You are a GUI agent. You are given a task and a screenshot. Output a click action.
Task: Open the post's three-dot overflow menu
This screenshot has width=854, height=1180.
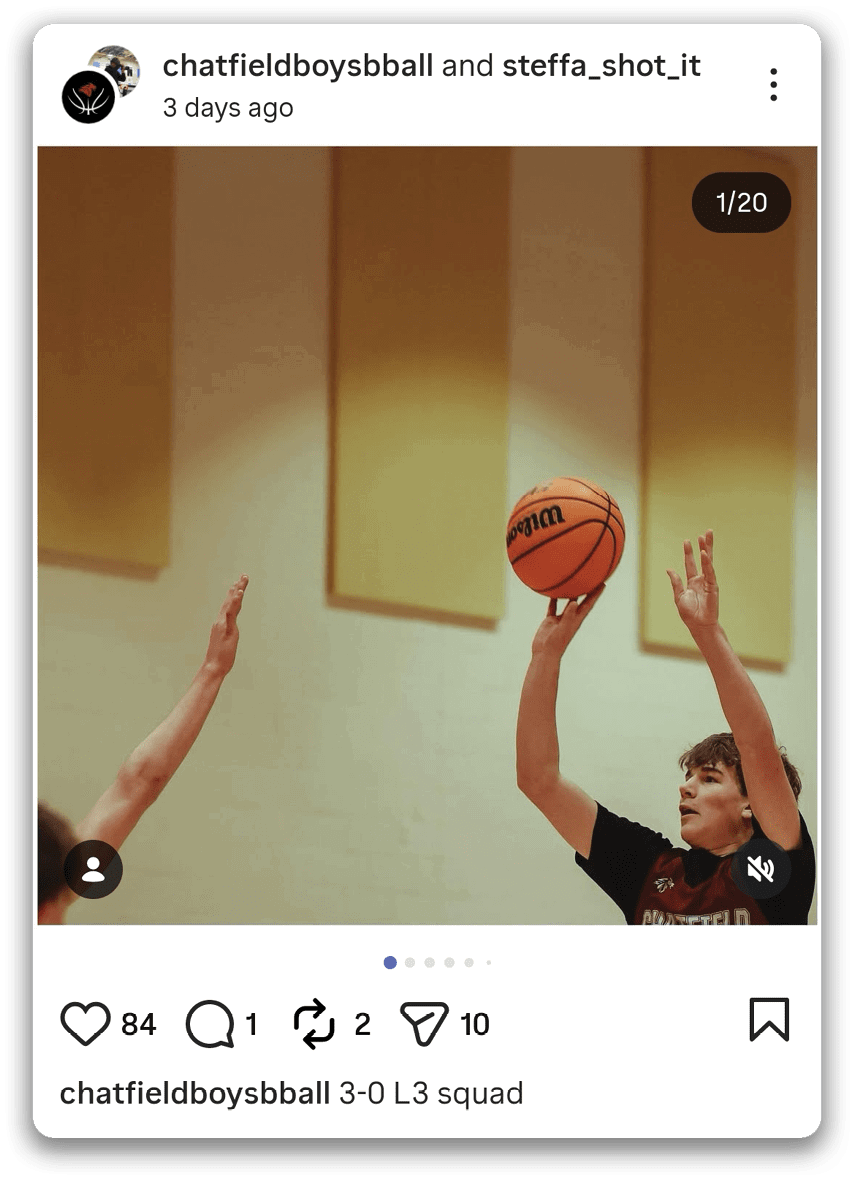773,85
